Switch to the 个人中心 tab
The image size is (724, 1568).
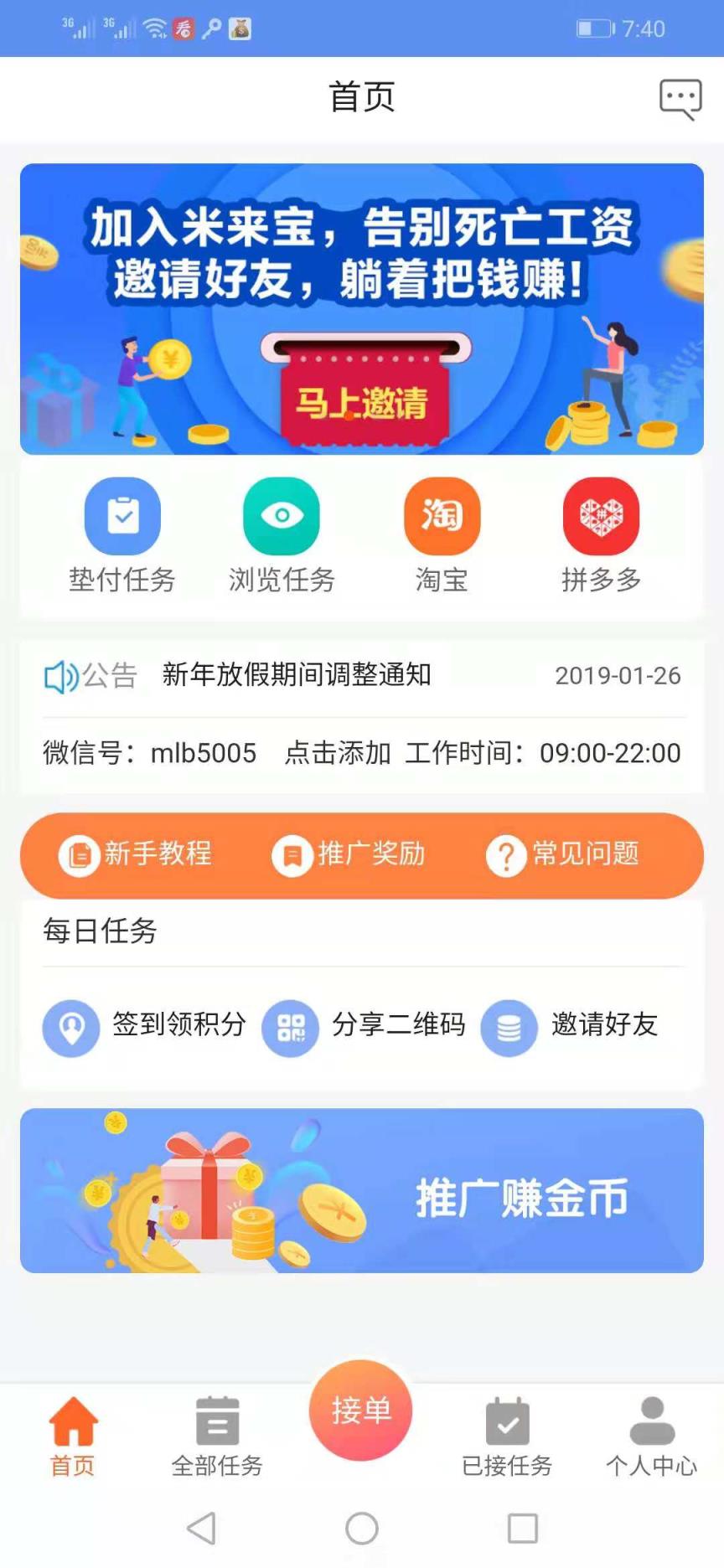(x=652, y=1434)
